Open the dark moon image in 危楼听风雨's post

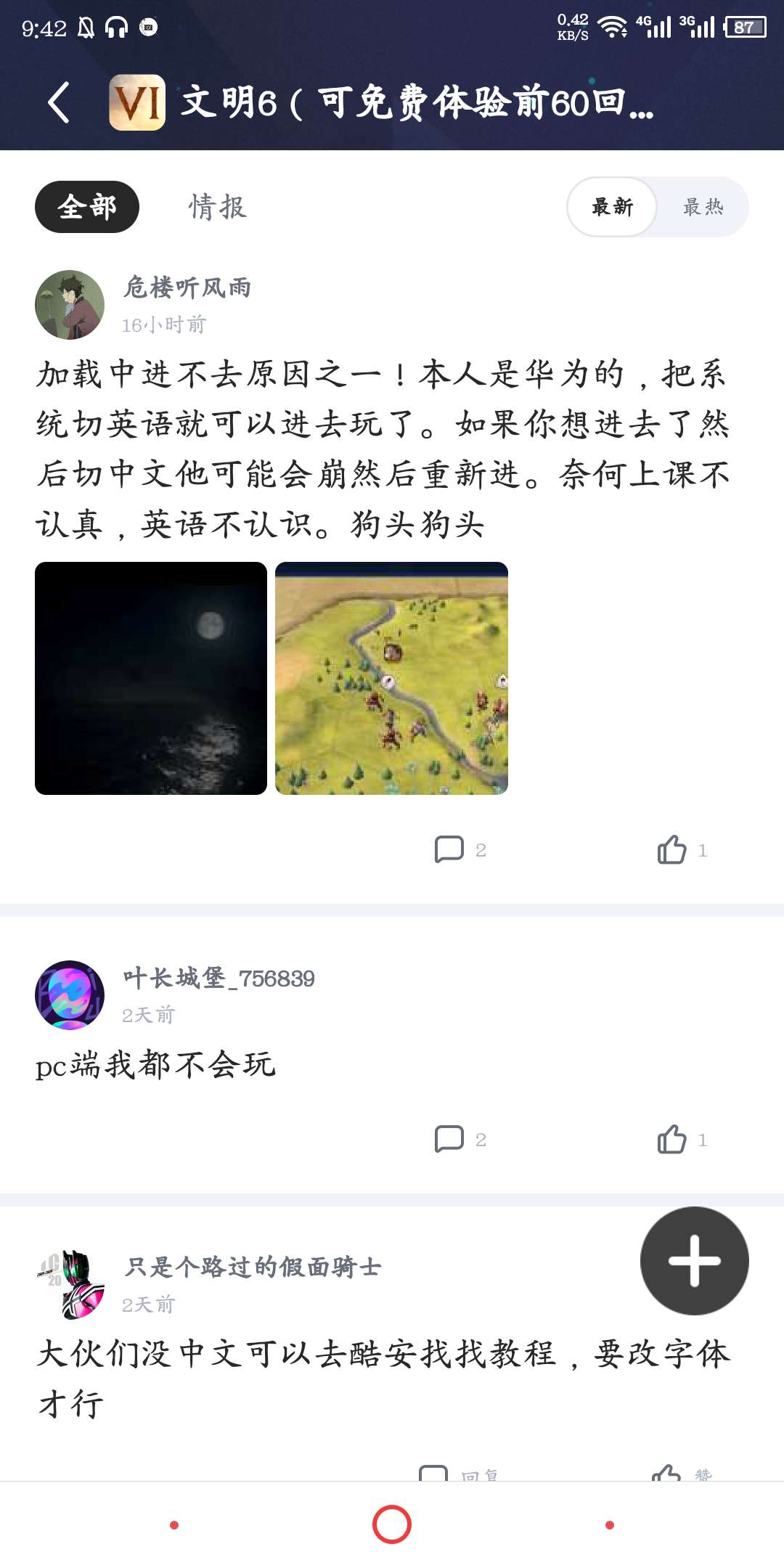click(151, 678)
